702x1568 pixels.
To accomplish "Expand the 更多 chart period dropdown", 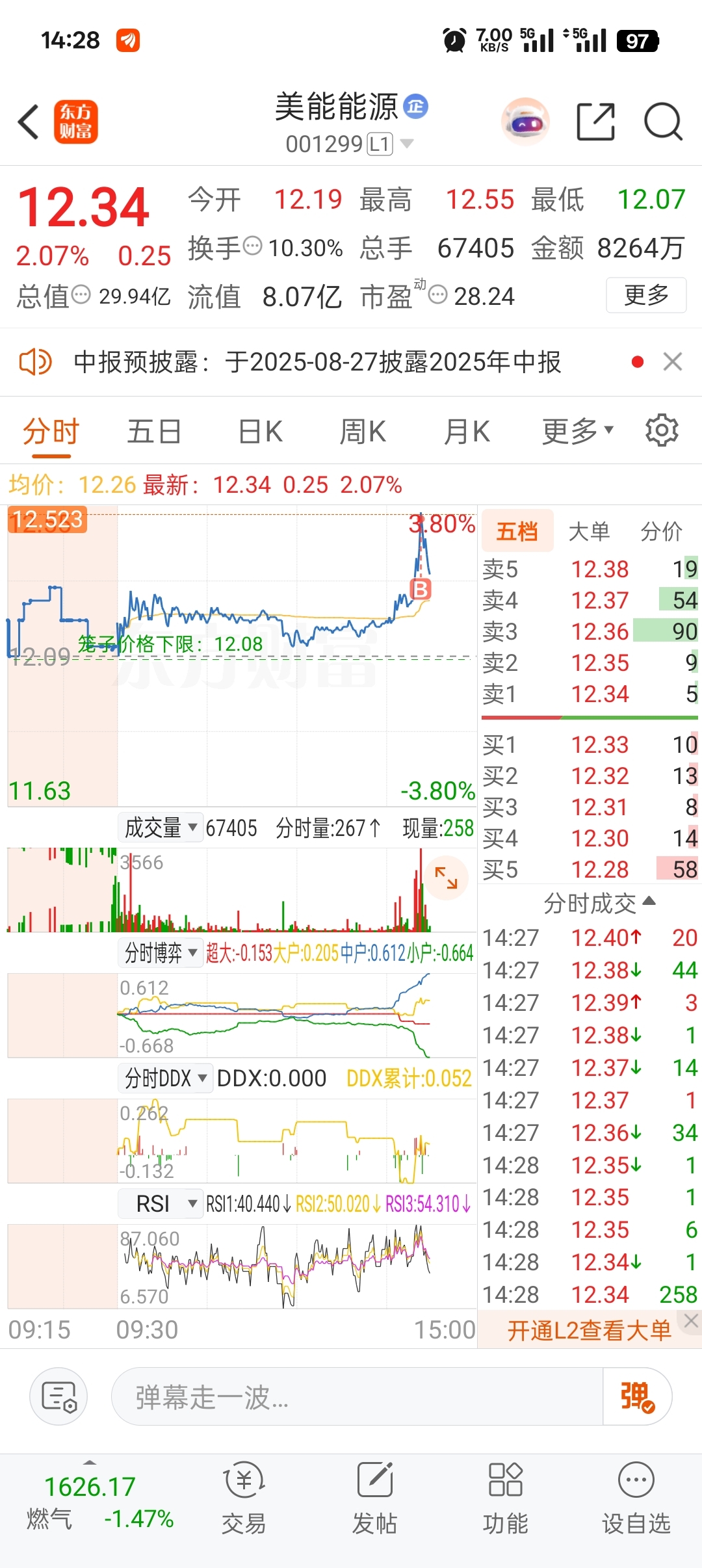I will [x=577, y=432].
